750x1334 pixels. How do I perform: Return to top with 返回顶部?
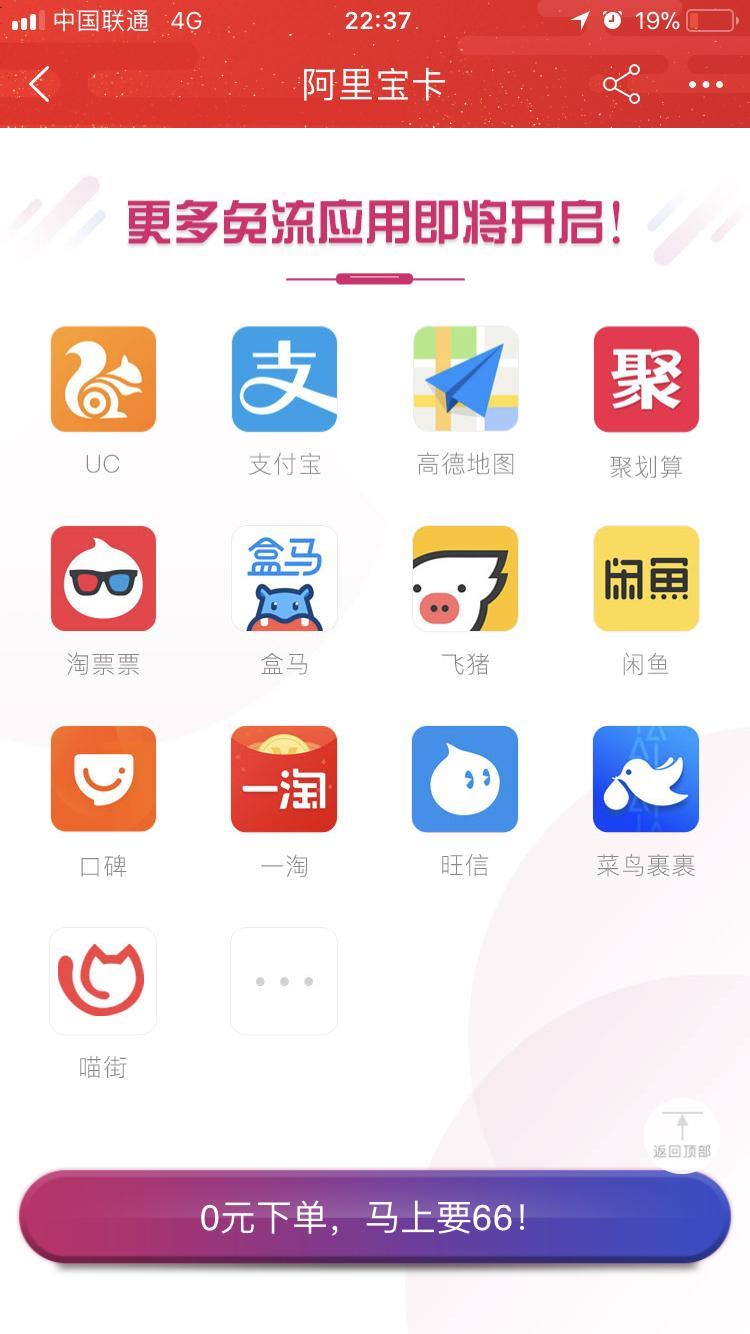pos(682,1135)
